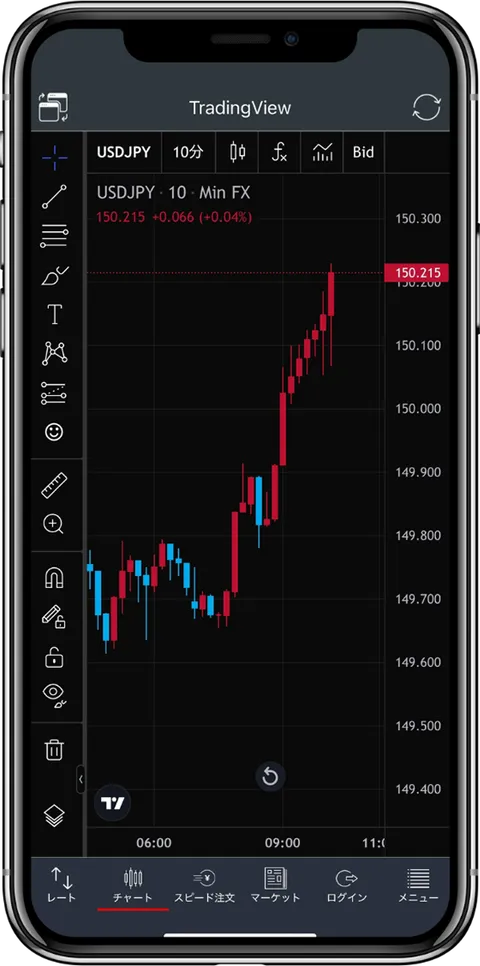The width and height of the screenshot is (480, 966).
Task: Delete drawings with the trash icon
Action: 54,750
